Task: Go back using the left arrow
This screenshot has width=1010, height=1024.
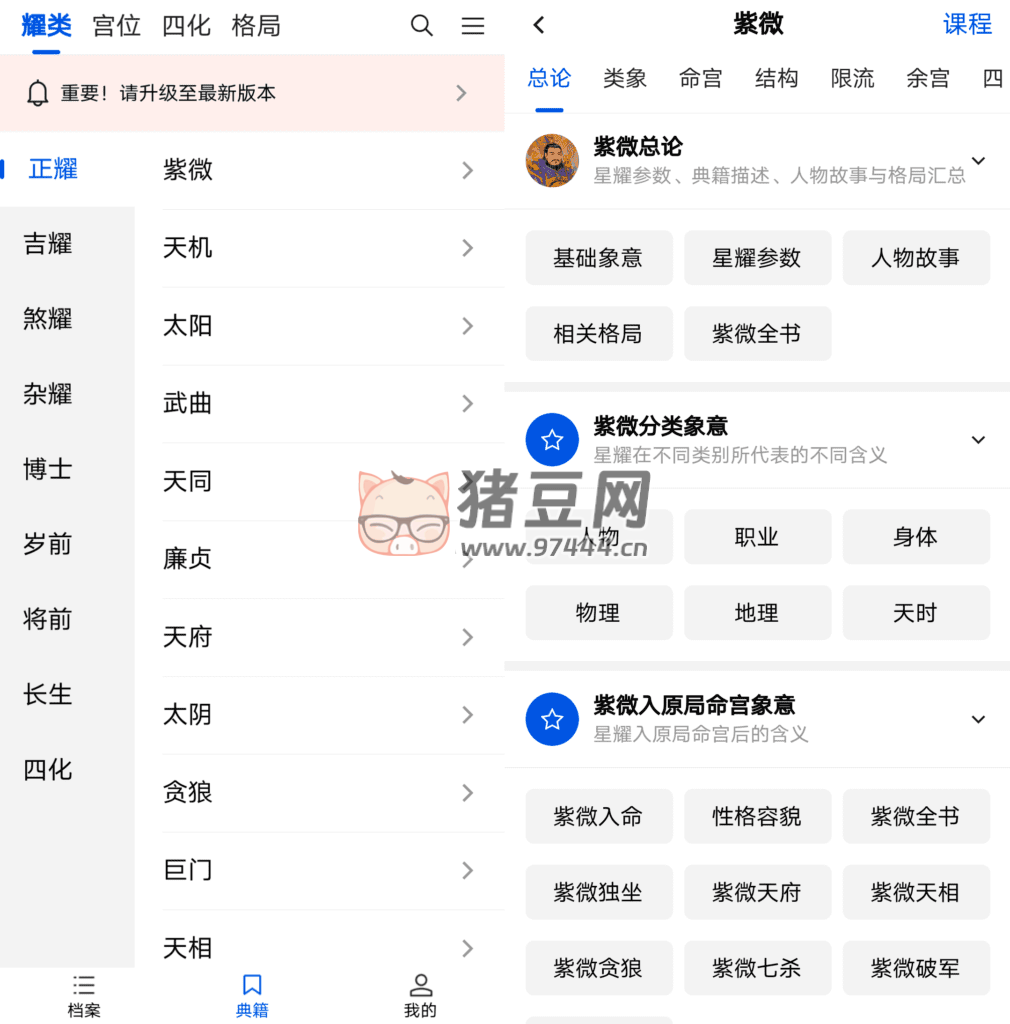Action: pyautogui.click(x=539, y=25)
